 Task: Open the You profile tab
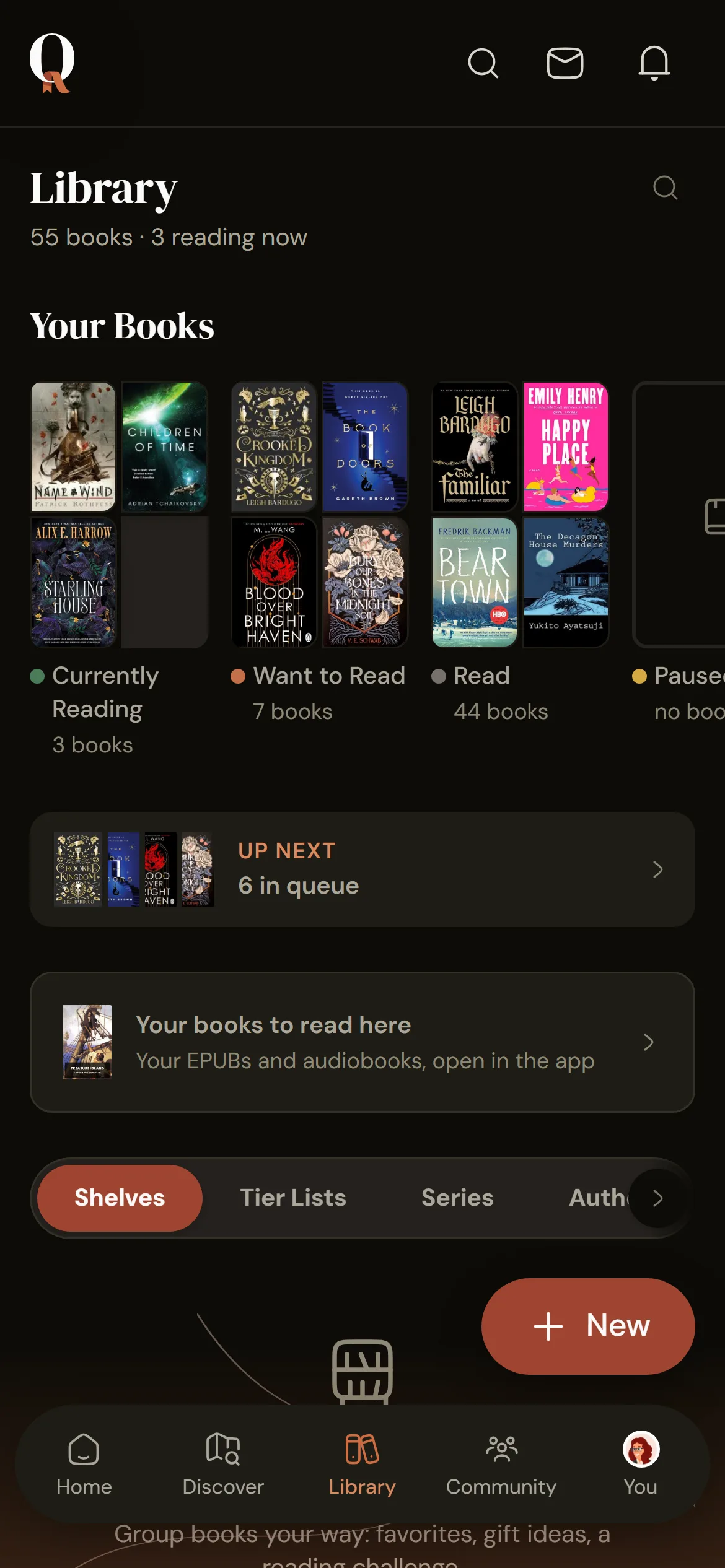coord(641,1464)
